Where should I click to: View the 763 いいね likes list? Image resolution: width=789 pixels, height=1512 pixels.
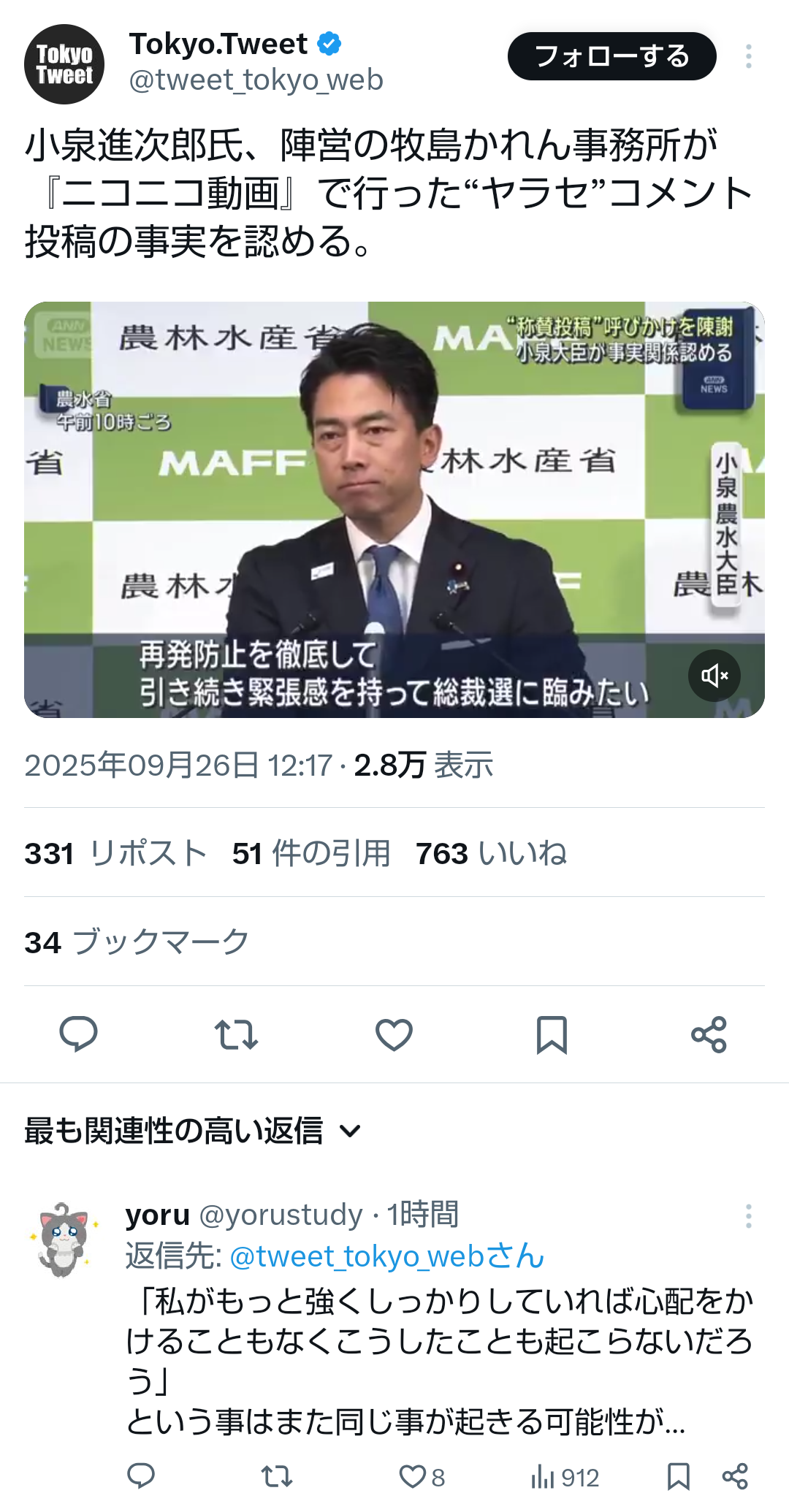[x=491, y=853]
